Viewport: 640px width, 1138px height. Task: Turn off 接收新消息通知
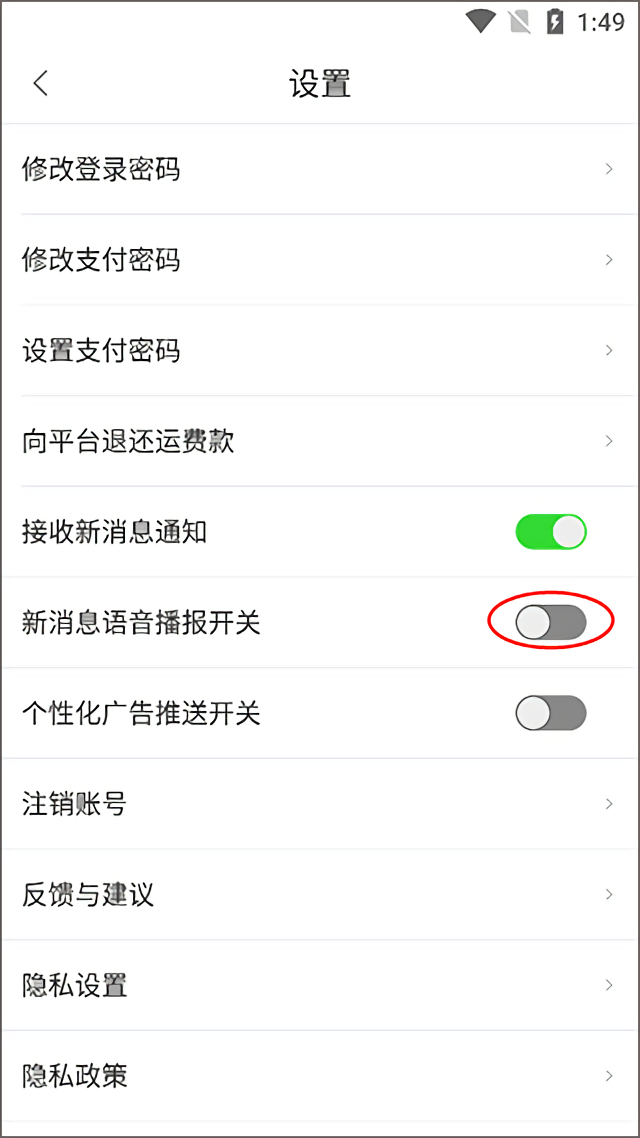pos(551,532)
